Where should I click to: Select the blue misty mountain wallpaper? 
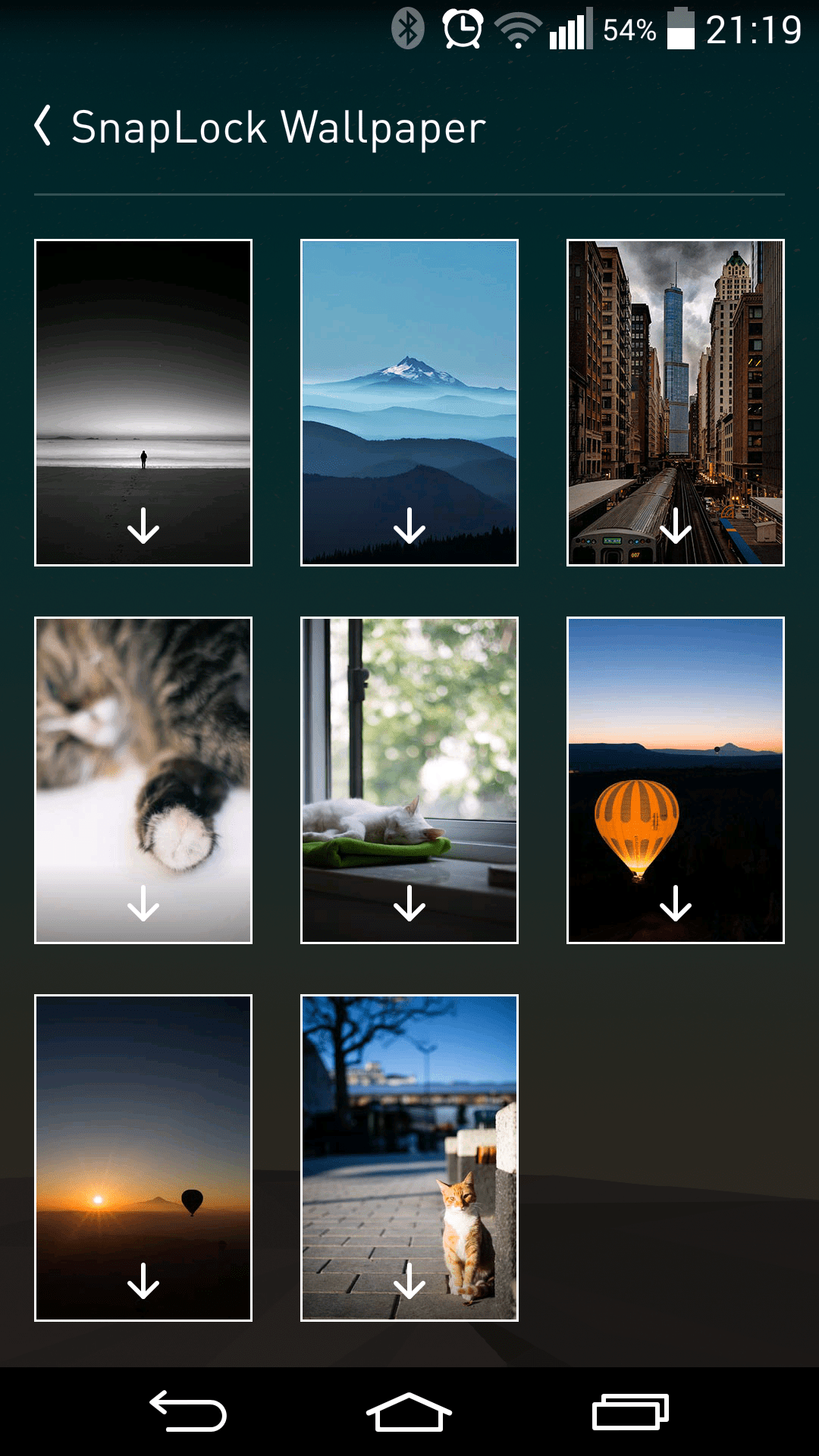point(409,403)
